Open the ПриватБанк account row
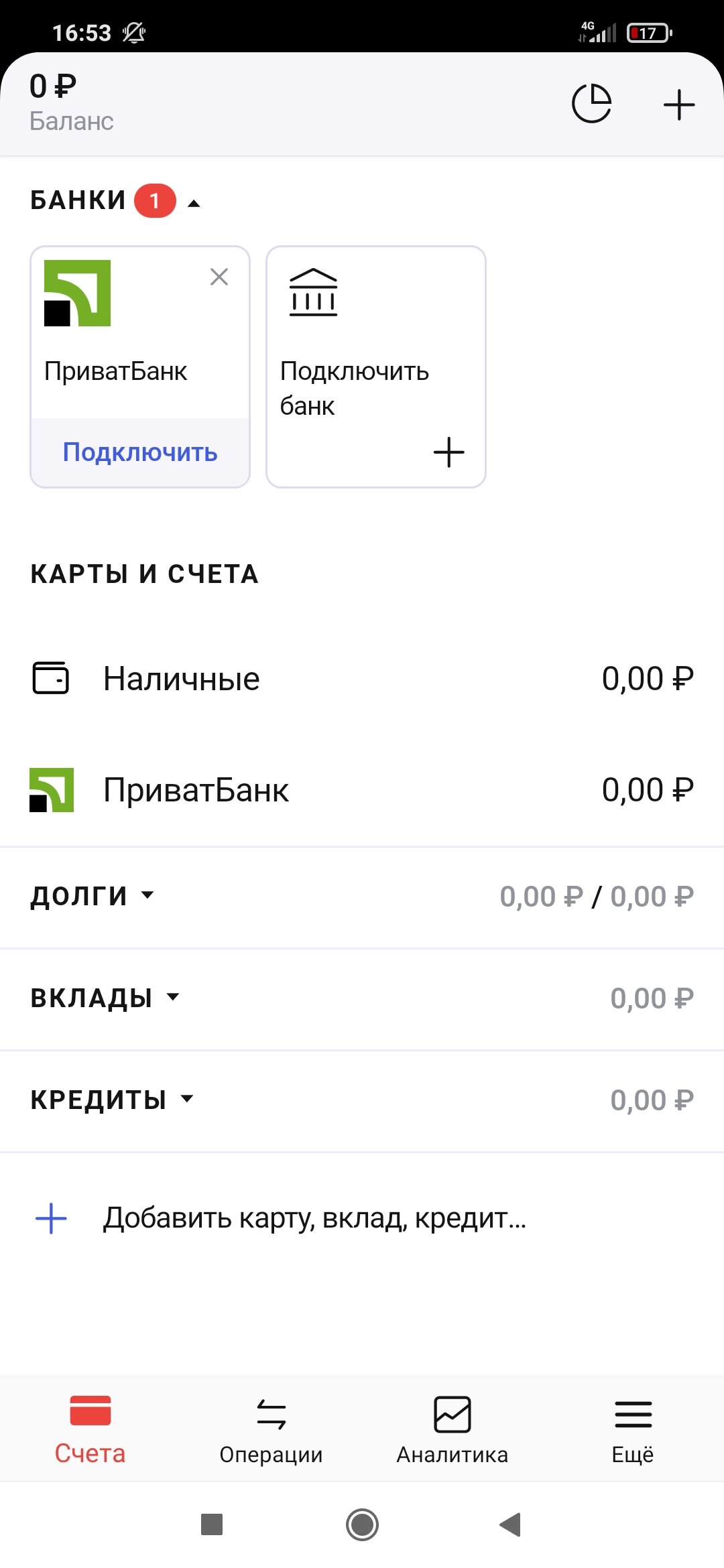Viewport: 724px width, 1568px height. 362,789
